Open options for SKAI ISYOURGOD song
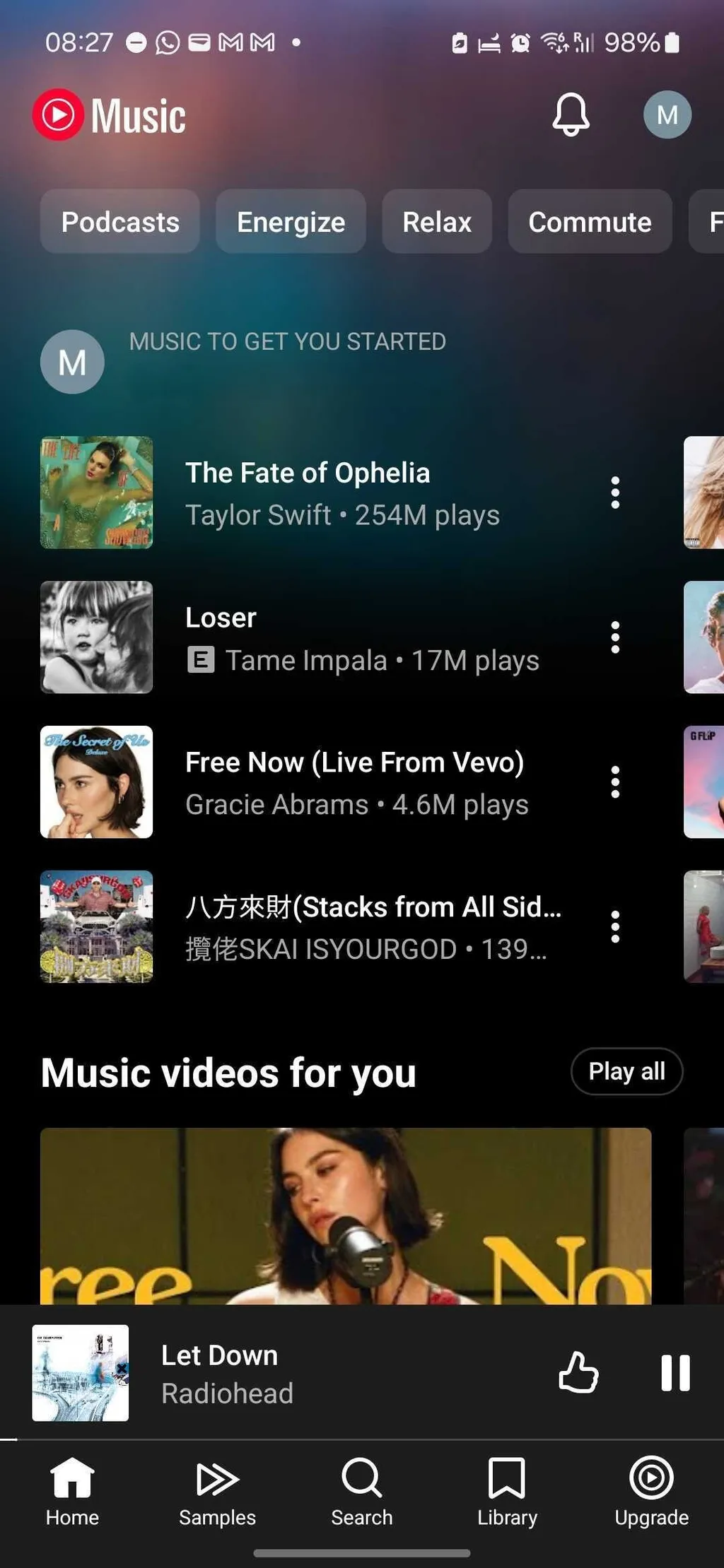The image size is (724, 1568). pos(615,926)
